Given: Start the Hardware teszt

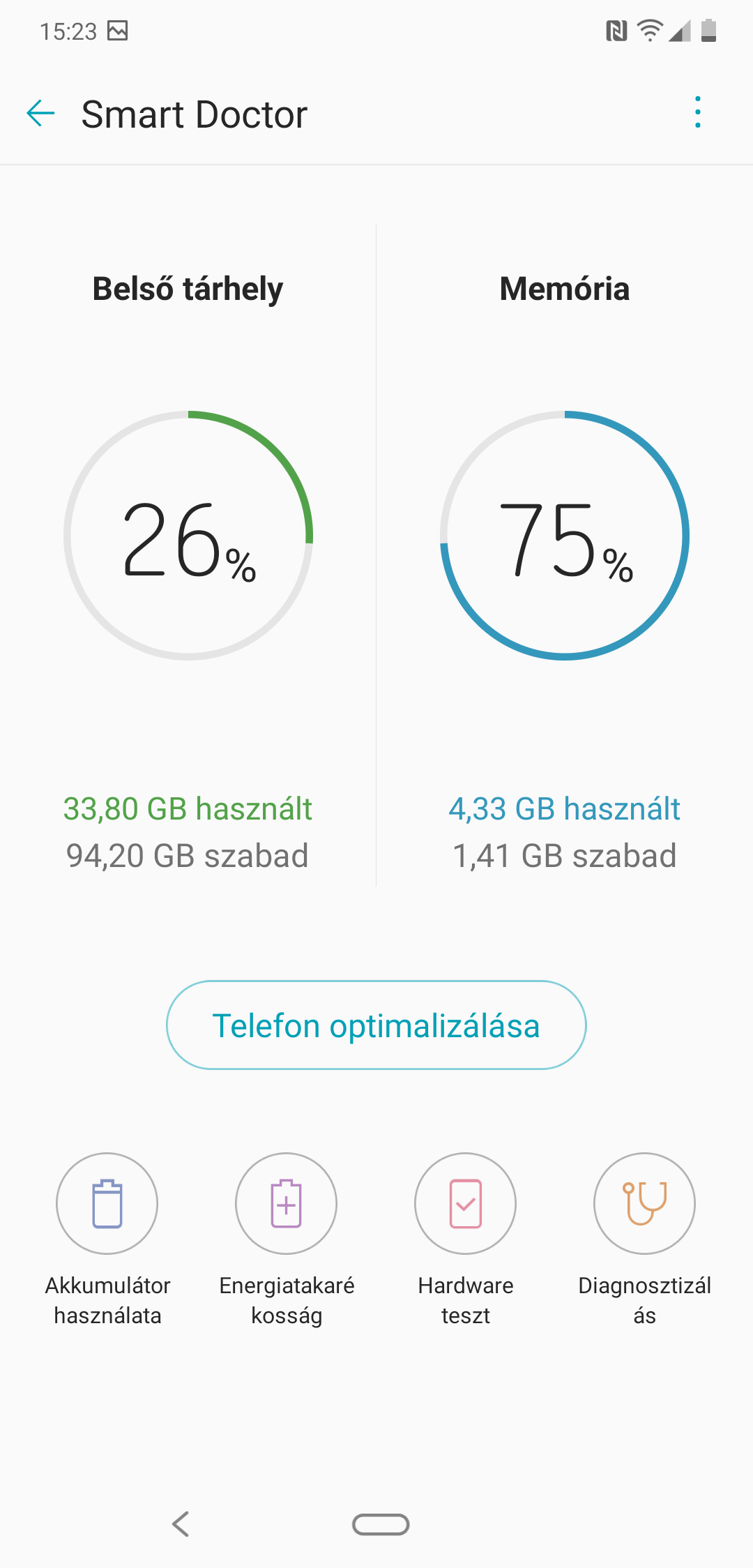Looking at the screenshot, I should [x=466, y=1203].
